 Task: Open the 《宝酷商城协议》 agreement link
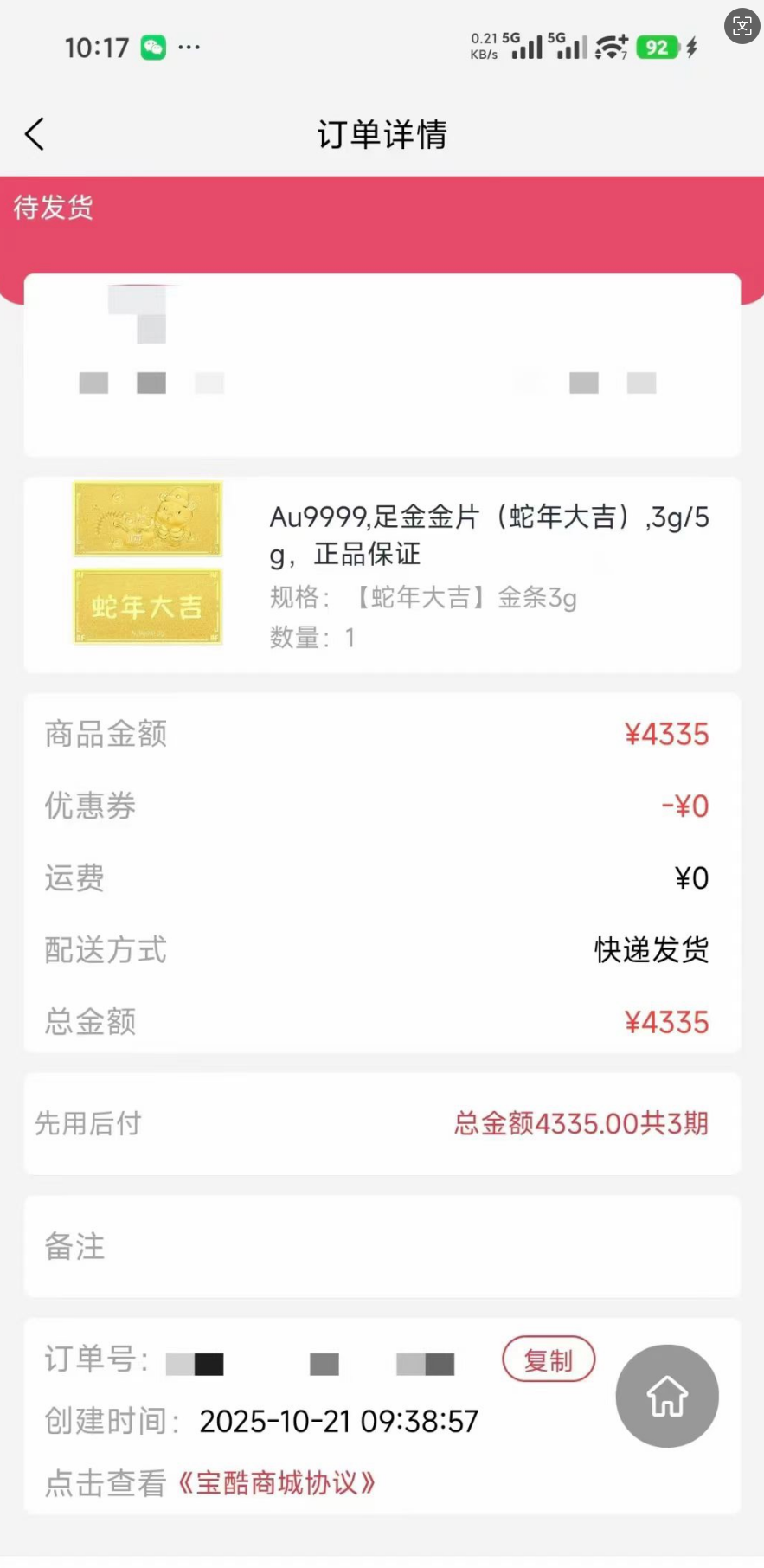[x=277, y=1483]
